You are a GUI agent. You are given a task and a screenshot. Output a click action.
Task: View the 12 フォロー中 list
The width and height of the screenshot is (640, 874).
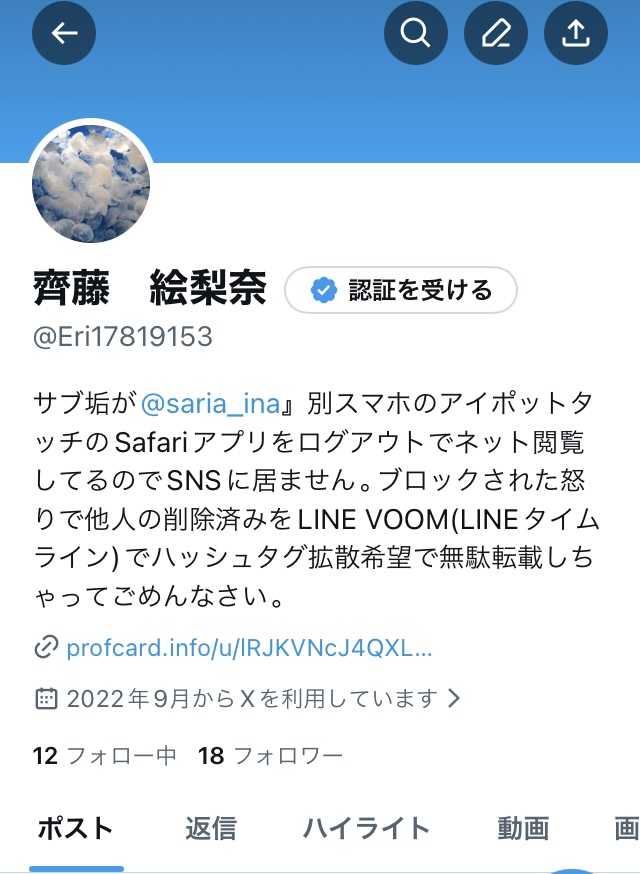click(x=104, y=756)
